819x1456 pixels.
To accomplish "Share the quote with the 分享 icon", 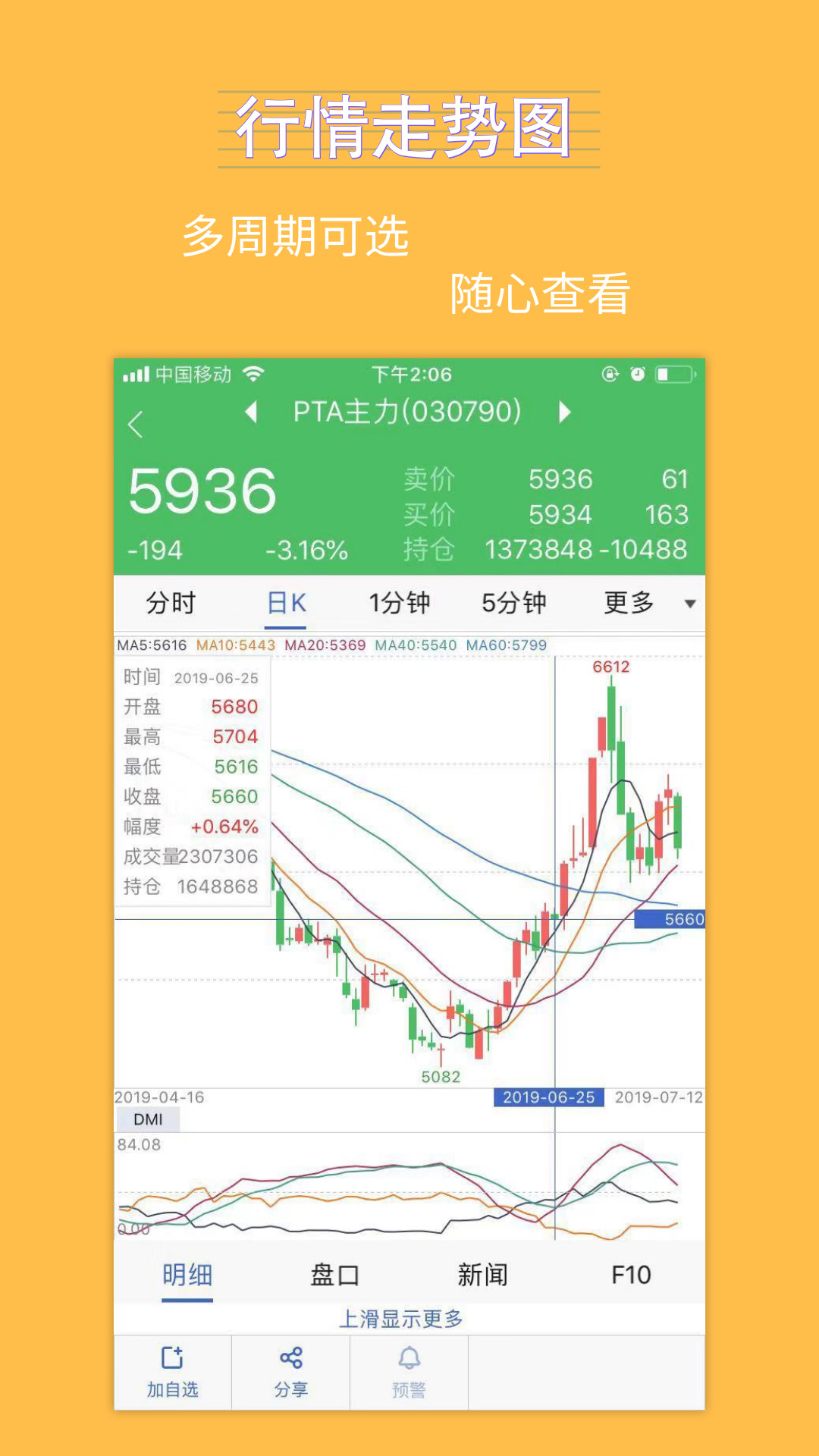I will 290,1371.
